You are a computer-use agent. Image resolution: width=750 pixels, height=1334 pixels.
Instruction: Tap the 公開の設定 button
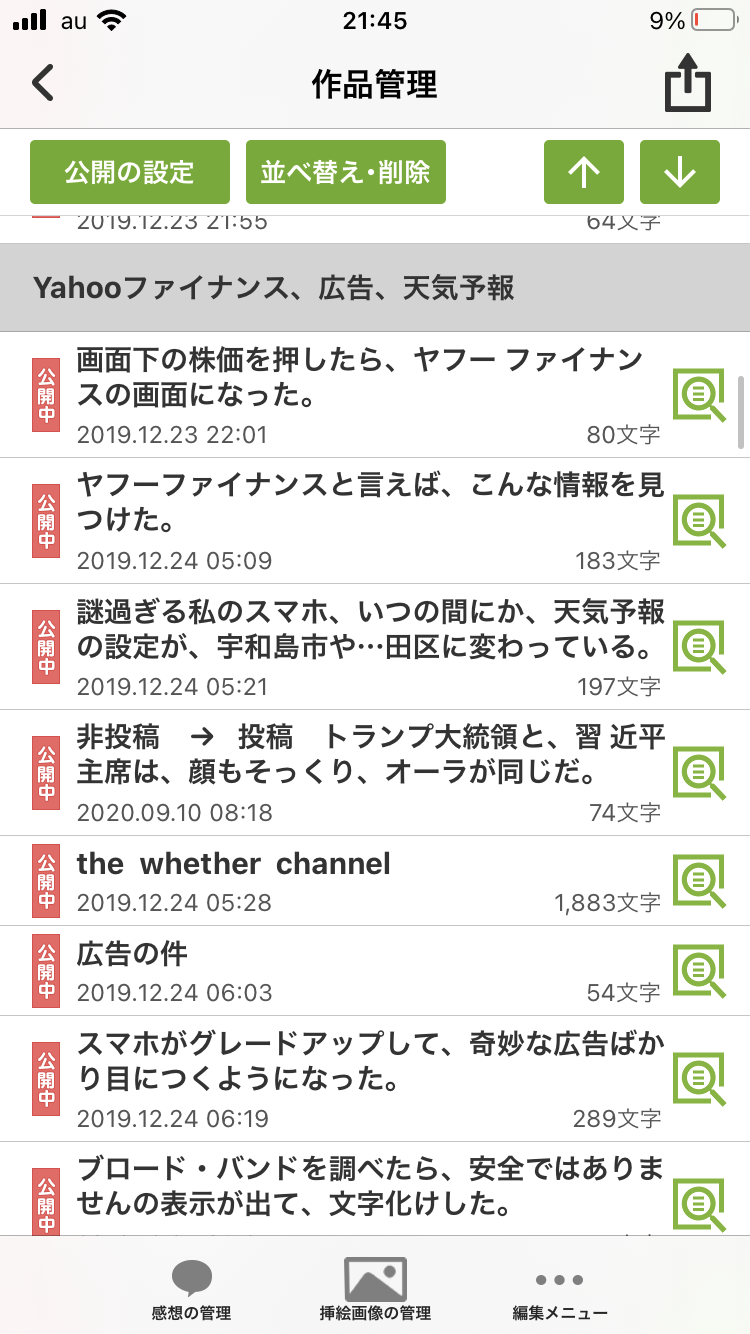pos(130,172)
